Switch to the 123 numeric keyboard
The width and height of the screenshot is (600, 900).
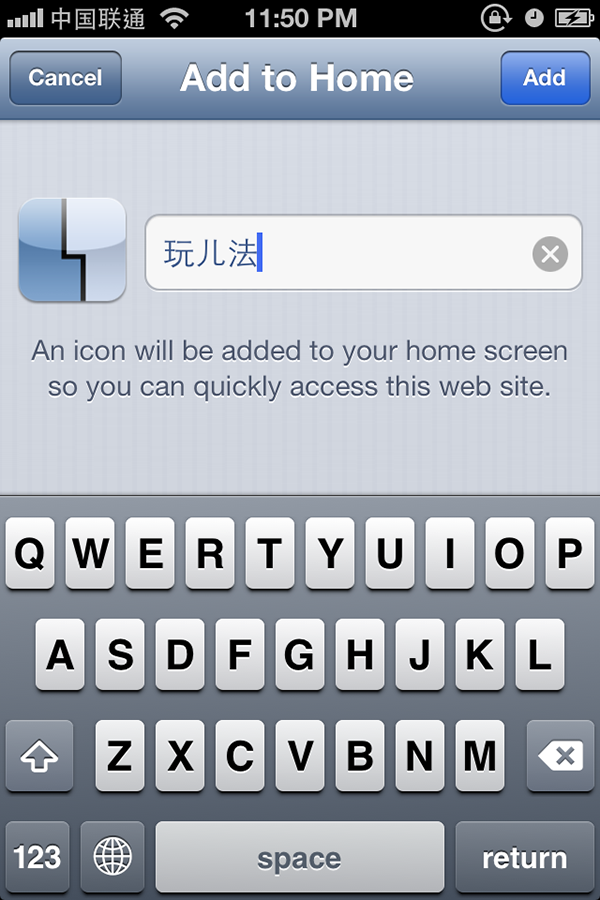[38, 857]
